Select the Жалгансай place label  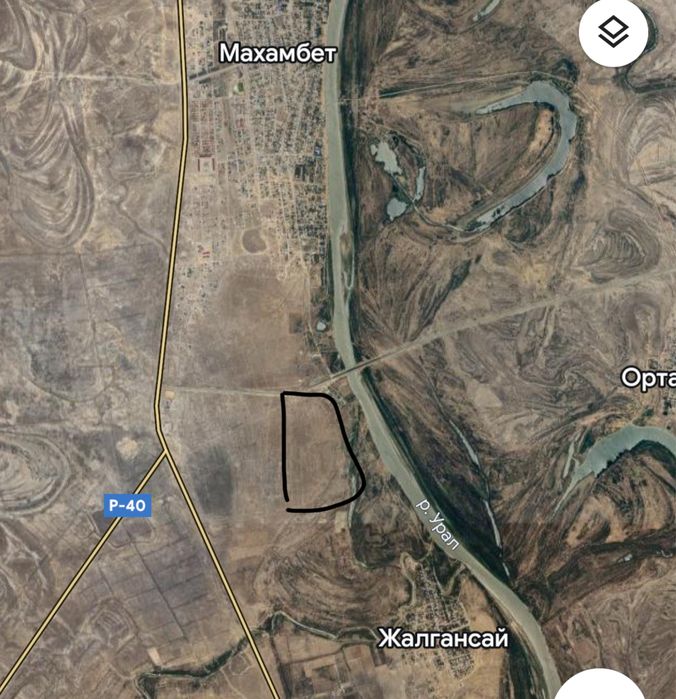pos(443,638)
